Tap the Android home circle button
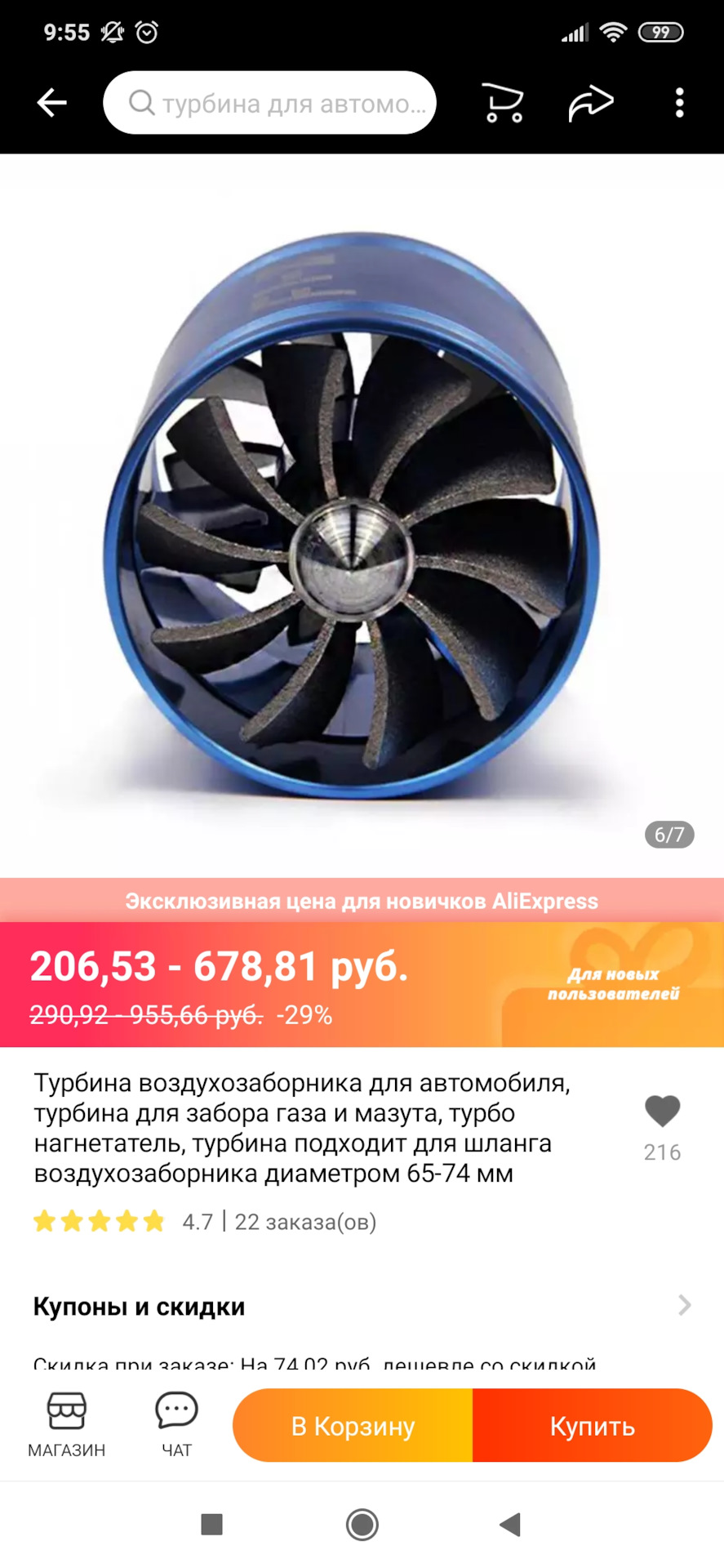 click(362, 1524)
